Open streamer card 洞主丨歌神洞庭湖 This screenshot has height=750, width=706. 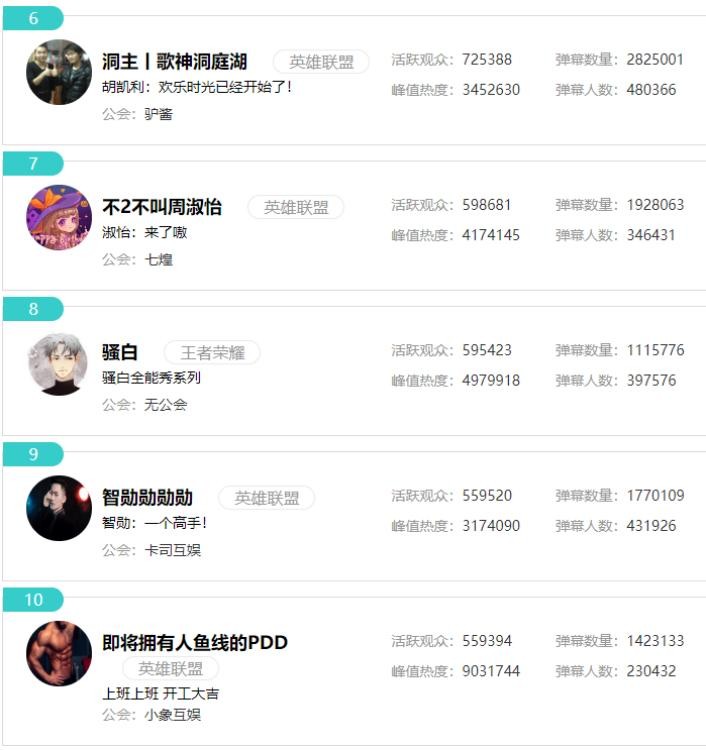[x=174, y=62]
